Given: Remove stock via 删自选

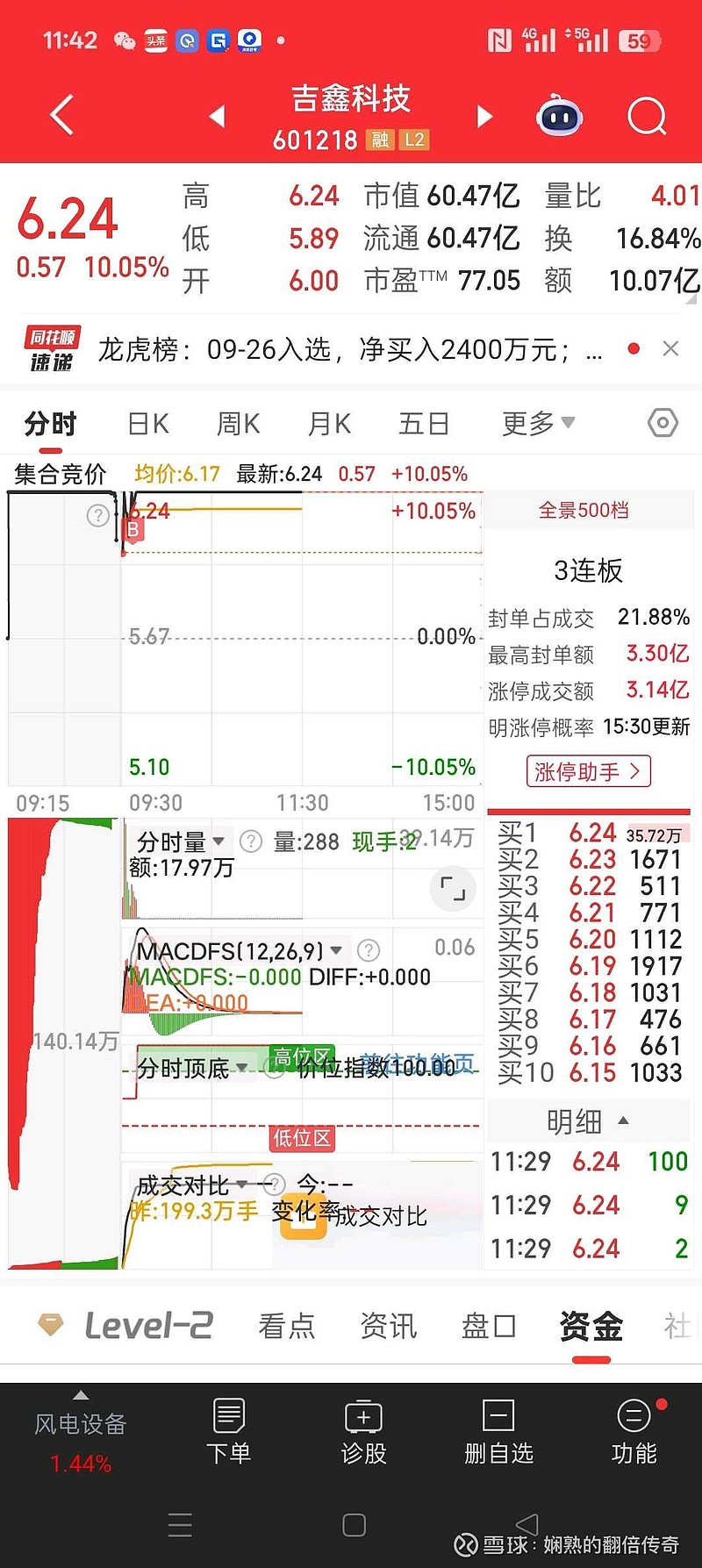Looking at the screenshot, I should [498, 1430].
